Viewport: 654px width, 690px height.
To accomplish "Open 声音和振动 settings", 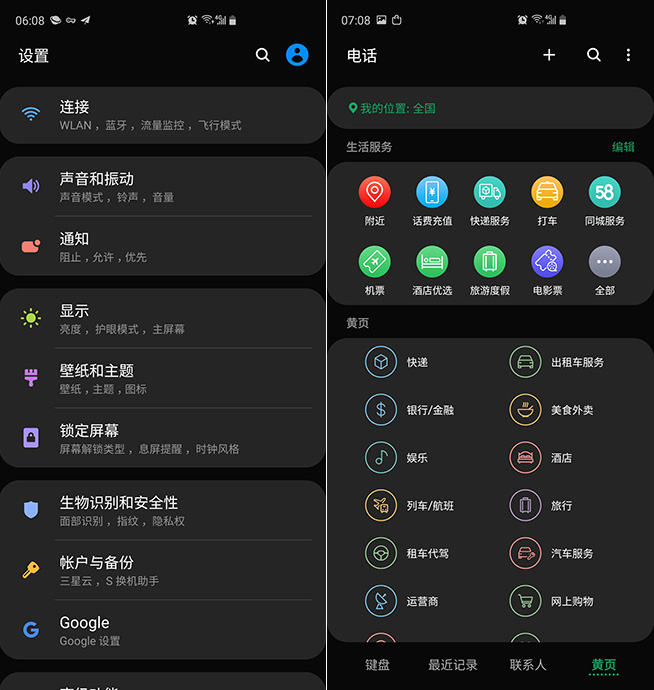I will [163, 187].
